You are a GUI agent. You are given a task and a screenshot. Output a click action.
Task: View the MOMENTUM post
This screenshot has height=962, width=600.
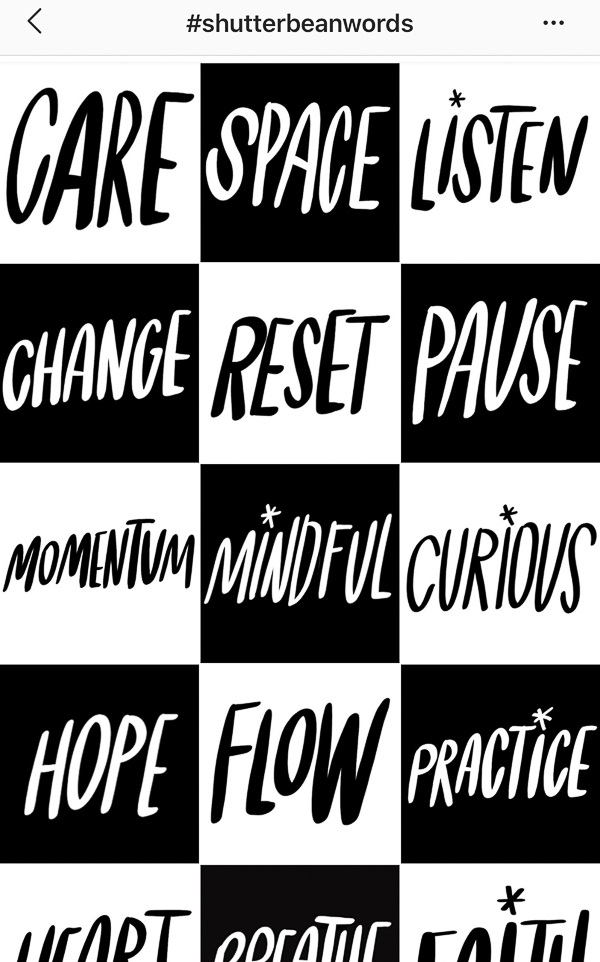[99, 563]
